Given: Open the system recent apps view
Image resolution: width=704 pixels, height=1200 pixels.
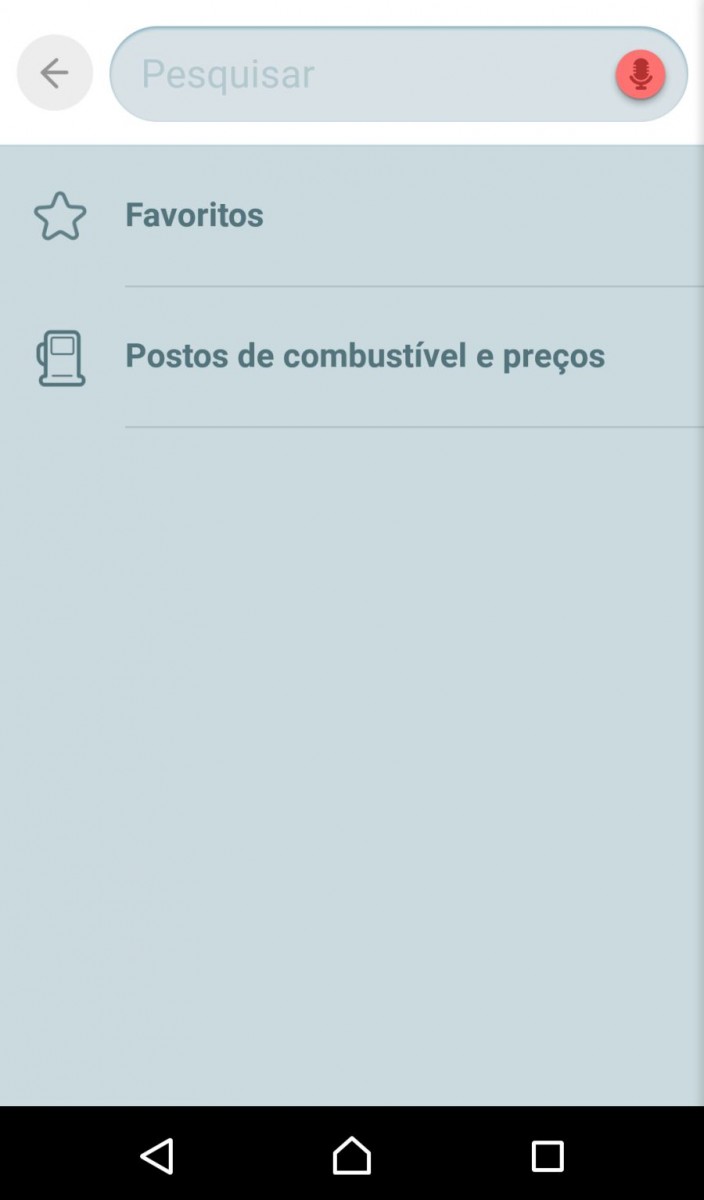Looking at the screenshot, I should click(547, 1156).
